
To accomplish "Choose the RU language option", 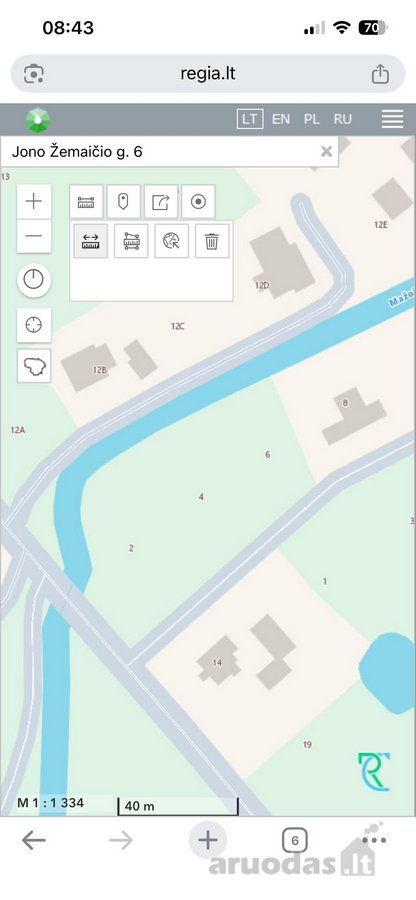I will click(343, 119).
